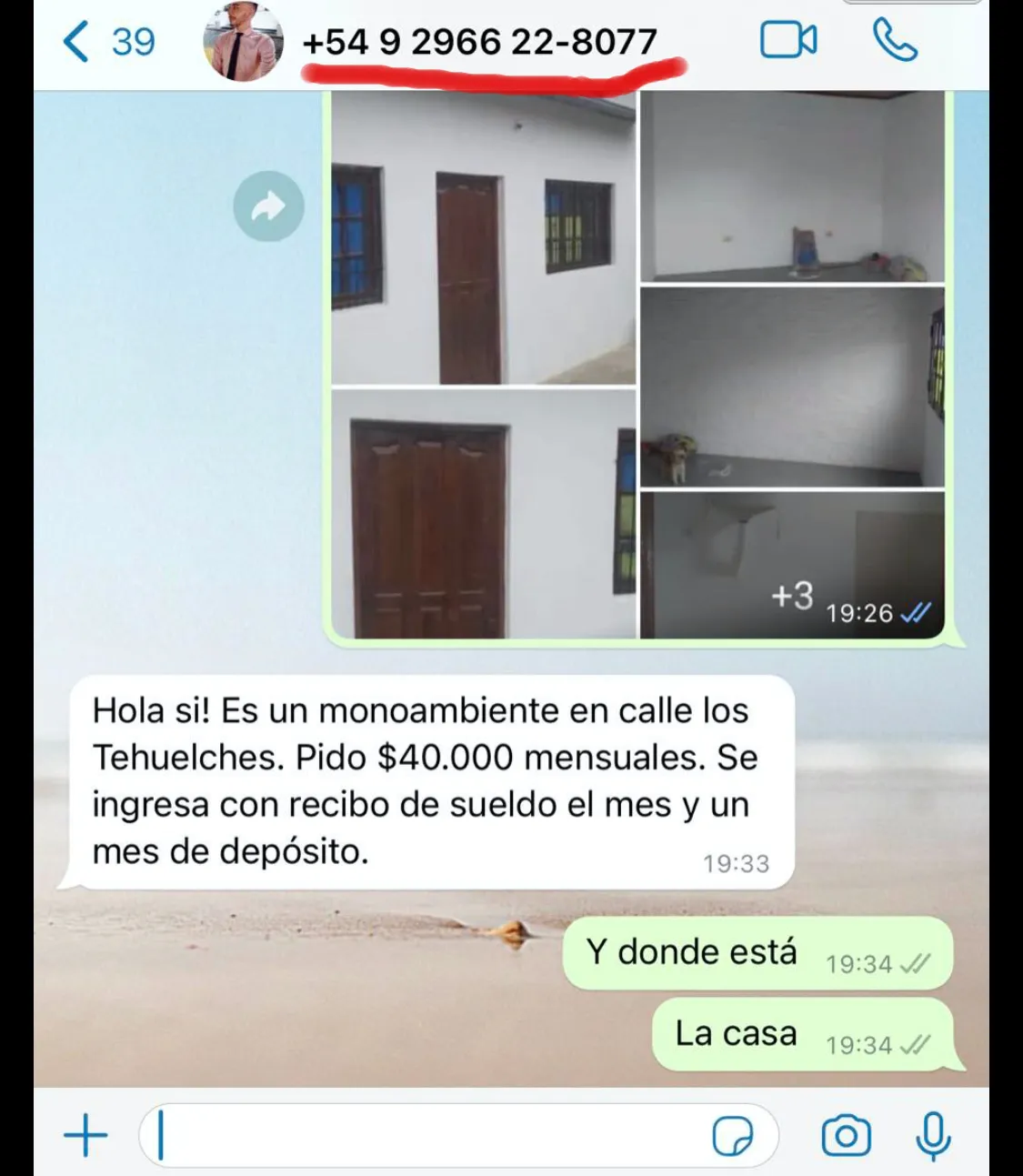Record a voice message with the microphone
This screenshot has width=1023, height=1176.
[x=933, y=1135]
